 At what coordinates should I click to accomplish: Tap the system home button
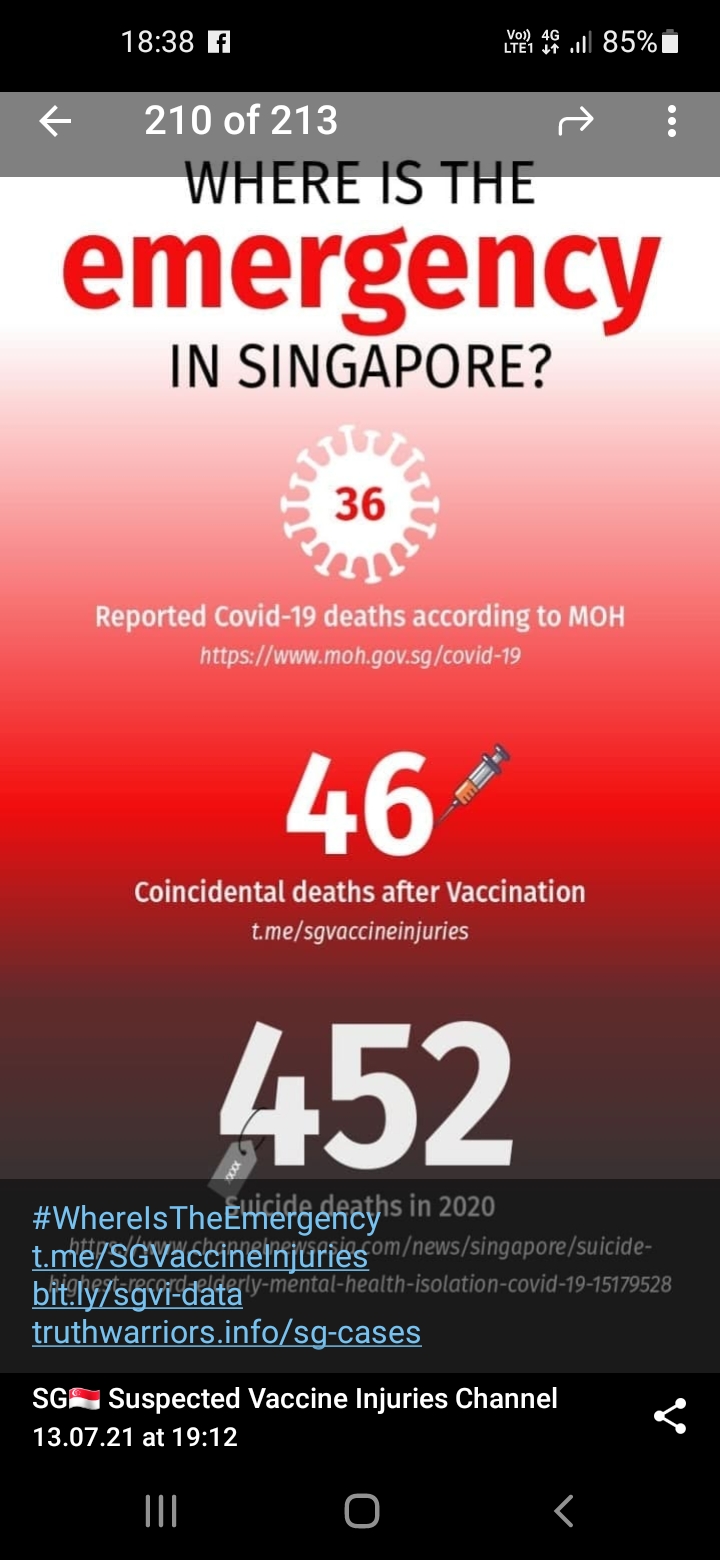[361, 1511]
